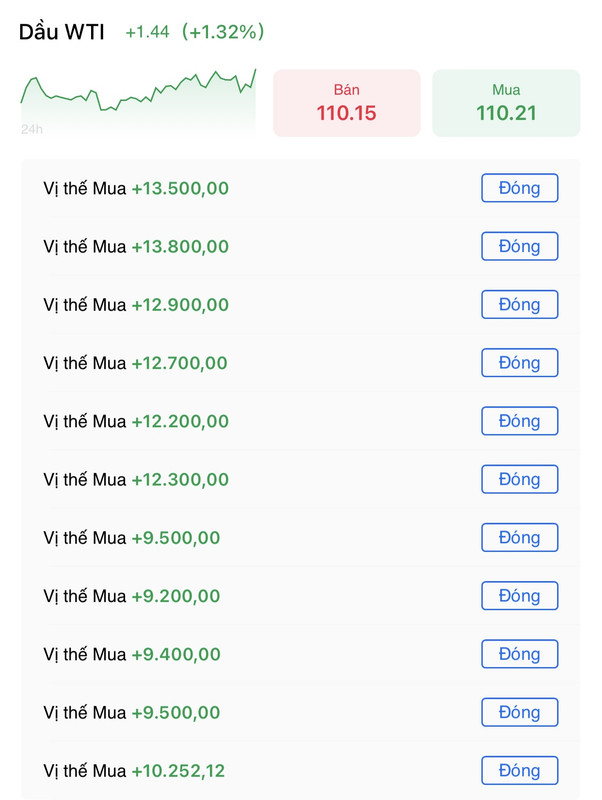The width and height of the screenshot is (602, 800).
Task: Open the Dầu WTI 24h price chart
Action: (x=138, y=100)
